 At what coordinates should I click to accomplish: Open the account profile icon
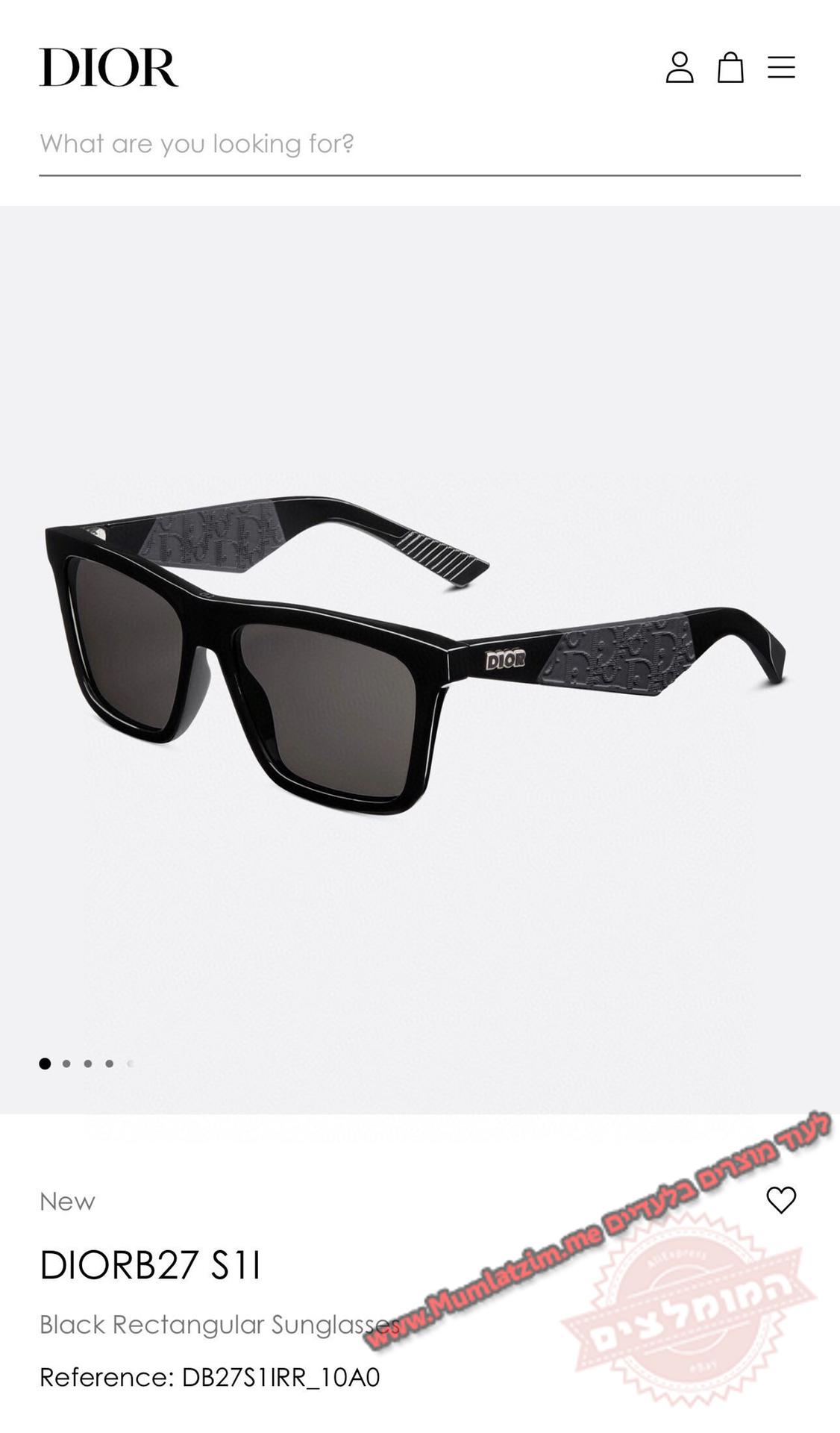679,67
